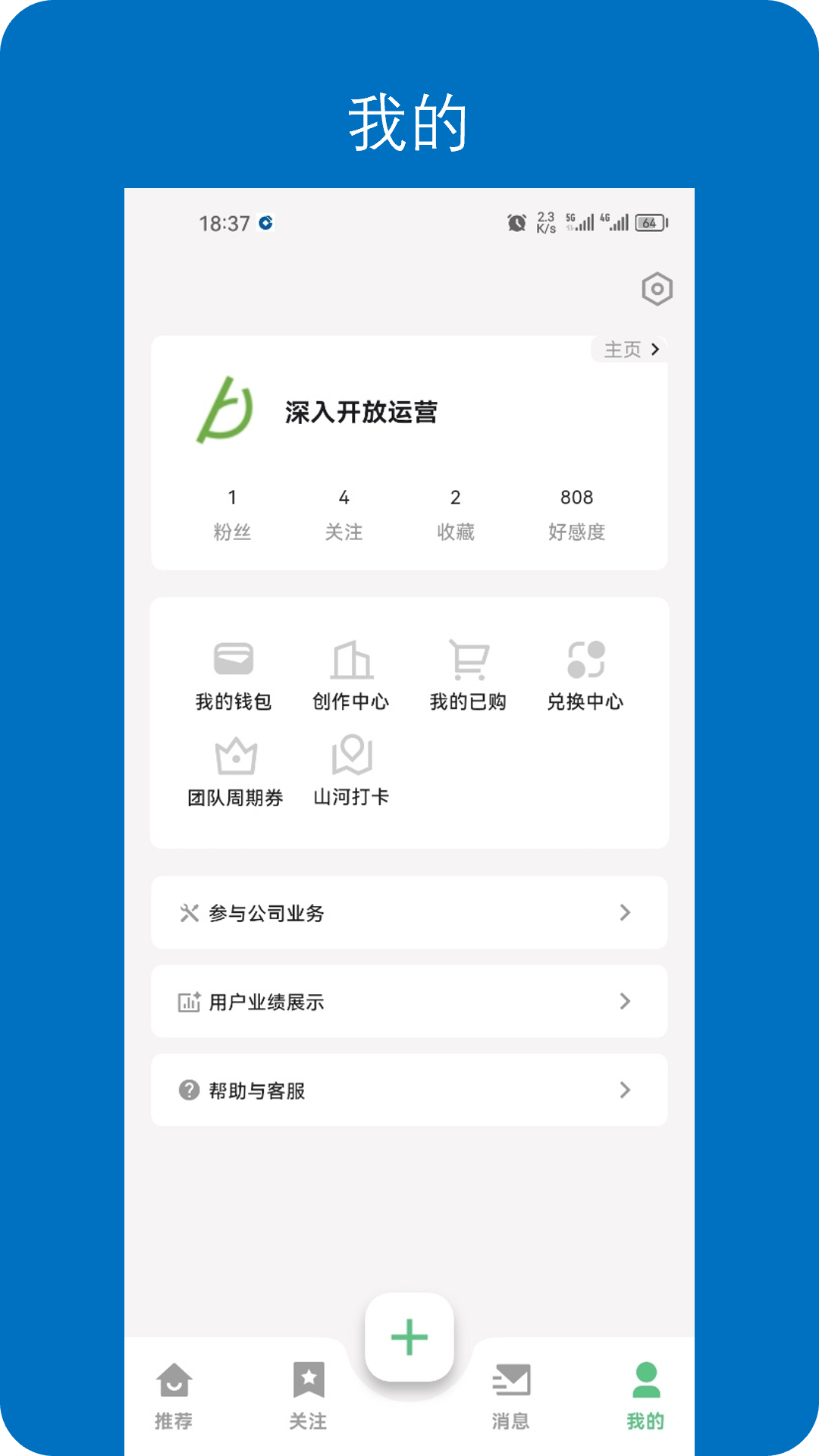The image size is (819, 1456).
Task: Expand the 帮助与客服 row arrow
Action: (x=625, y=1090)
